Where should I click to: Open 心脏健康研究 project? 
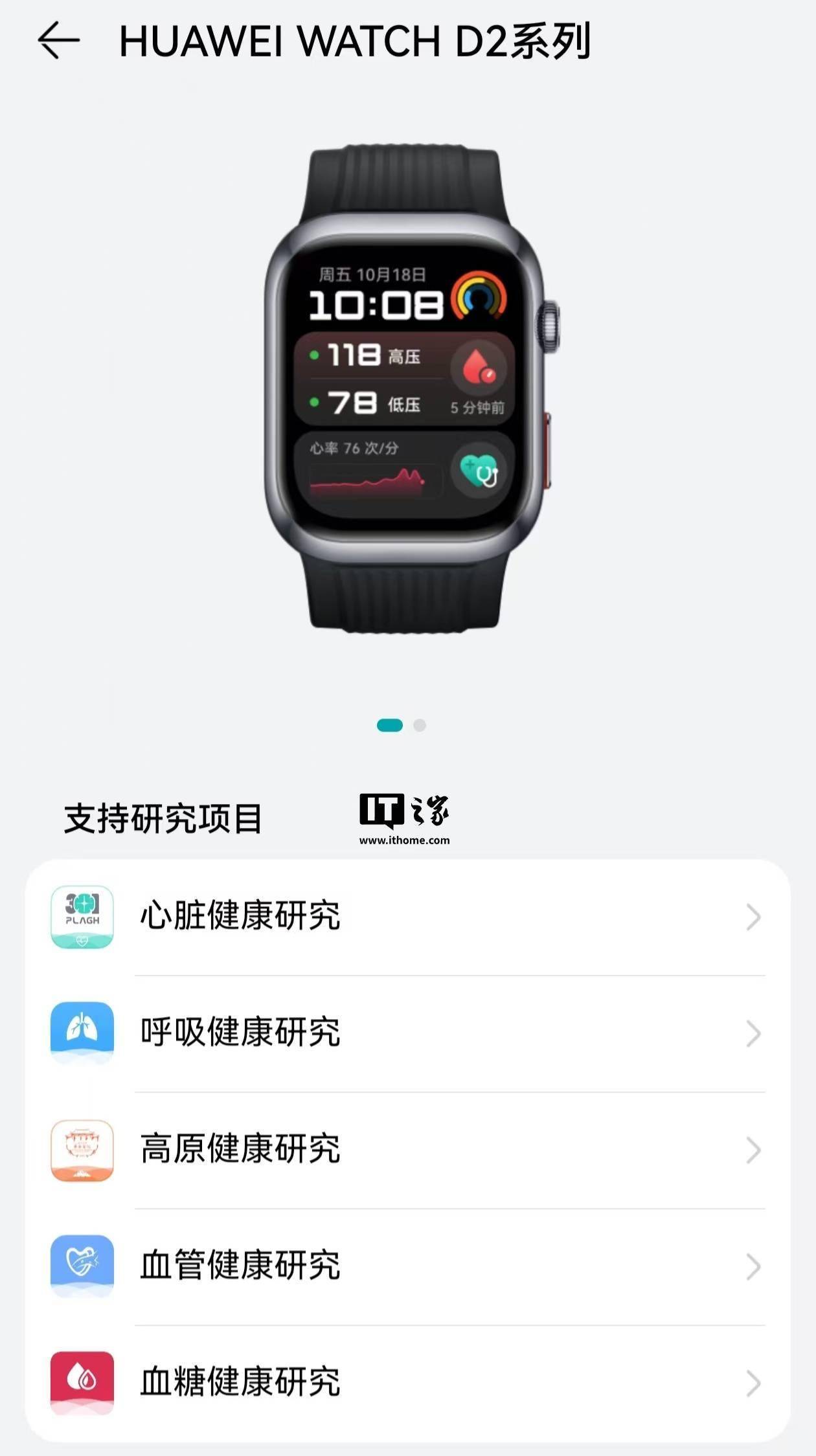408,917
